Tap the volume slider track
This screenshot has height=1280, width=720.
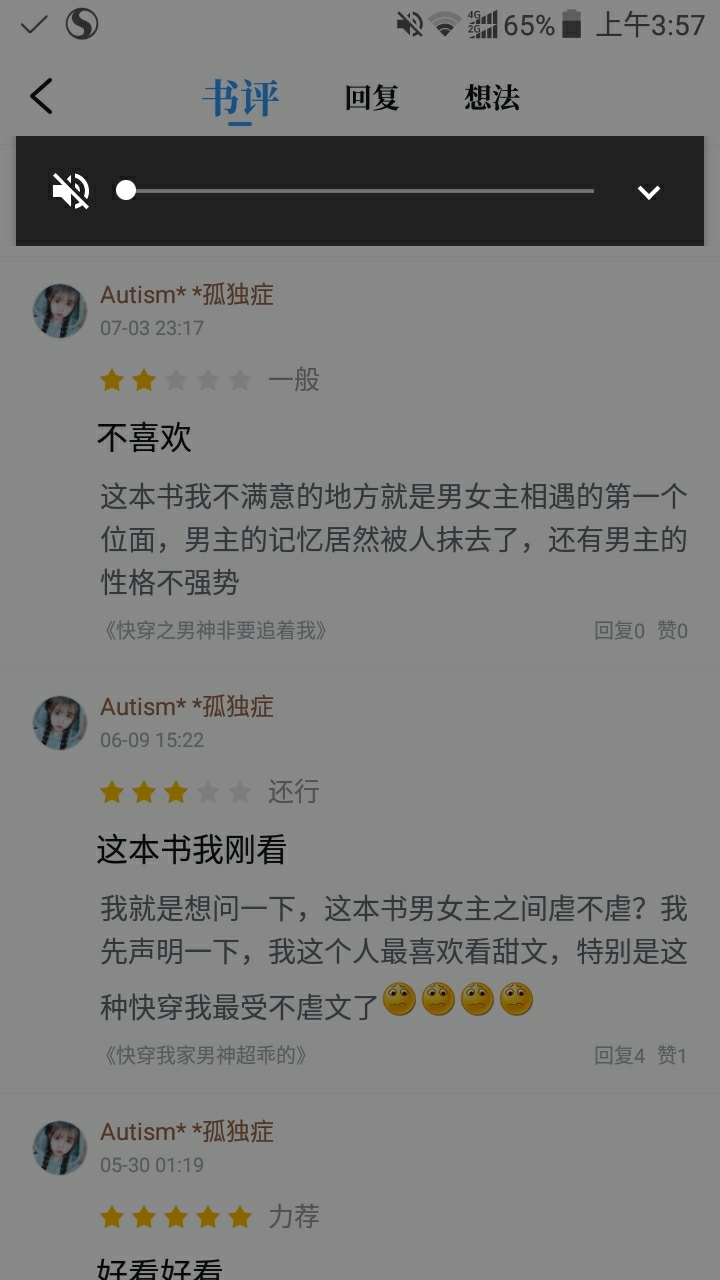(360, 190)
